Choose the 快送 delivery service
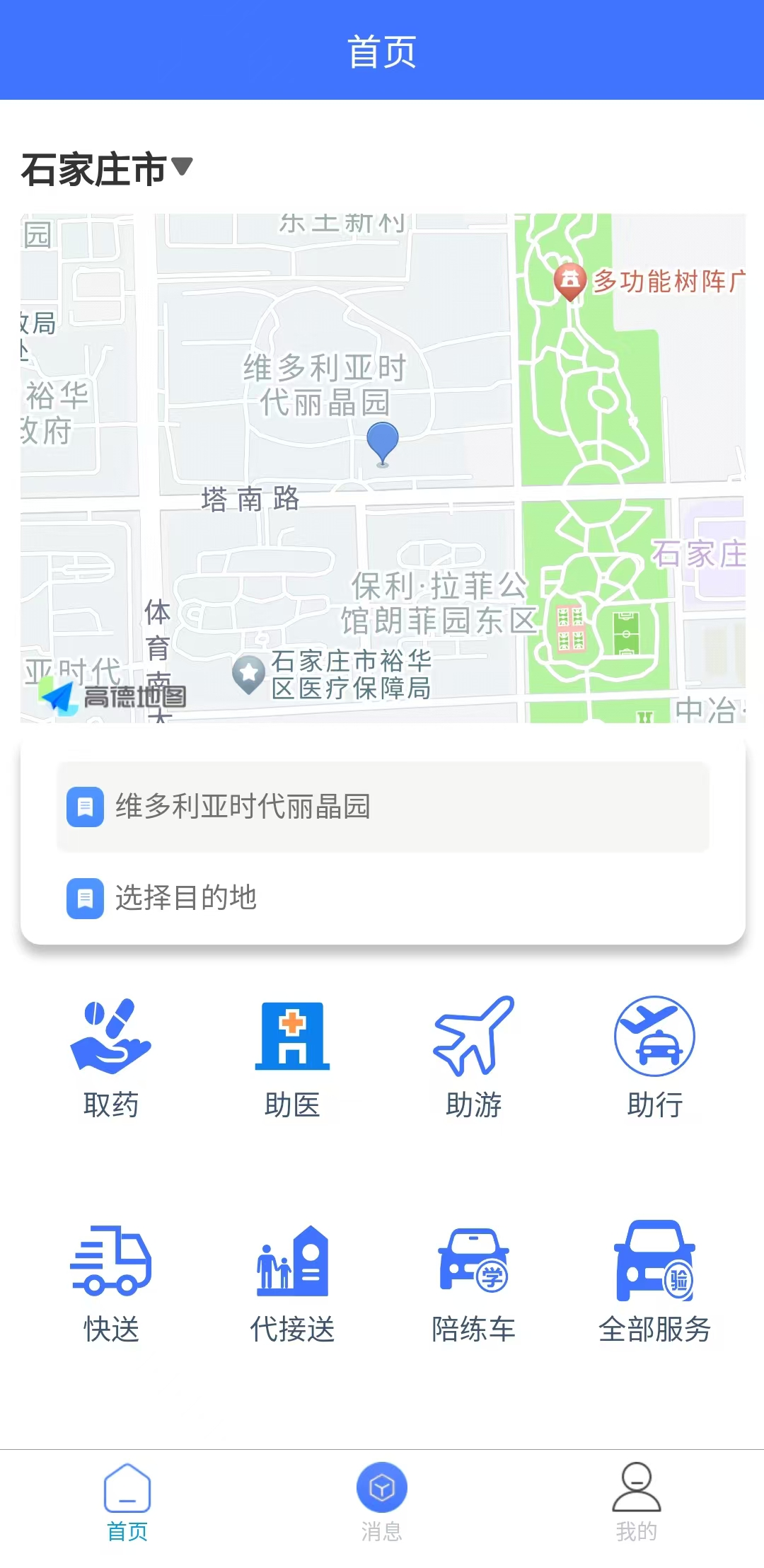Screen dimensions: 764x1568 tap(111, 1282)
